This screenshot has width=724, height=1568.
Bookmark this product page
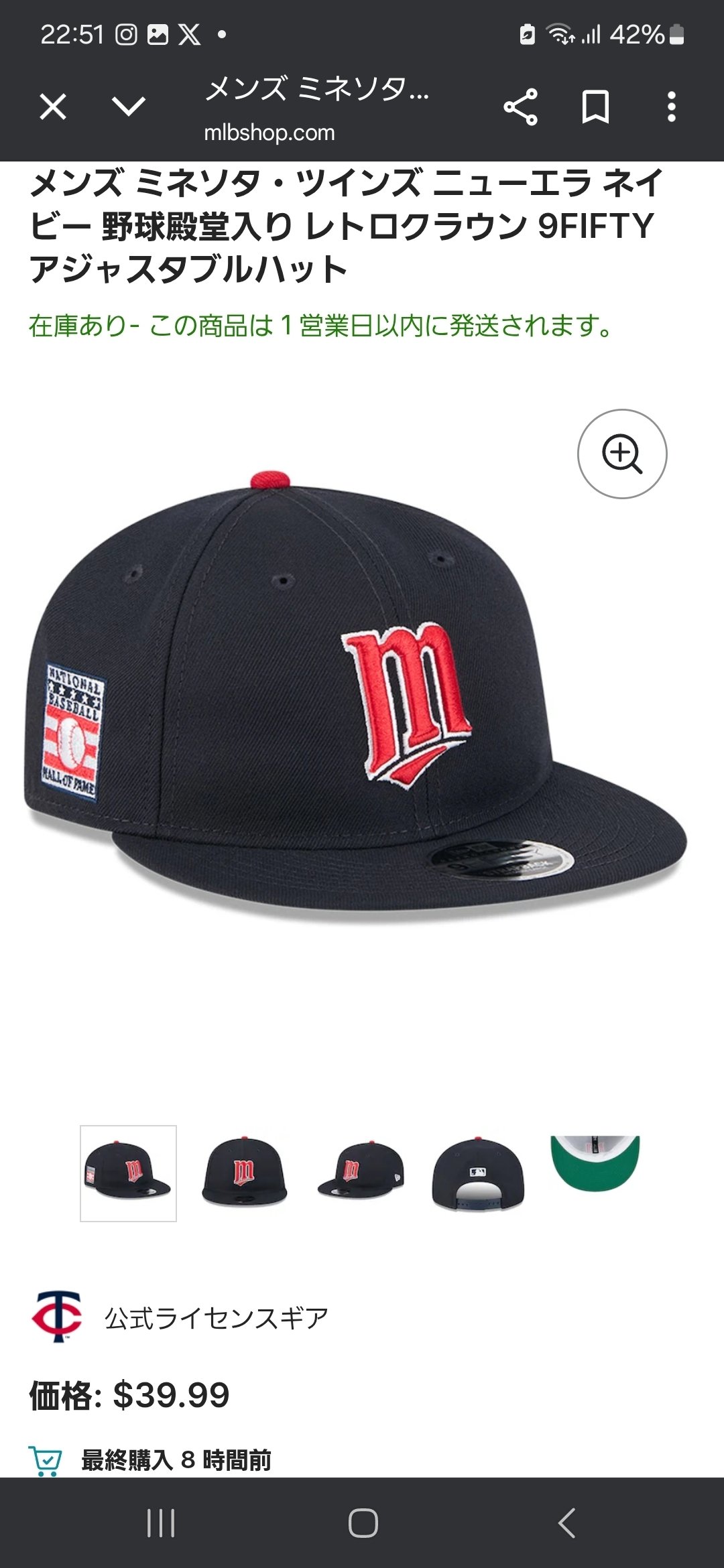[595, 107]
